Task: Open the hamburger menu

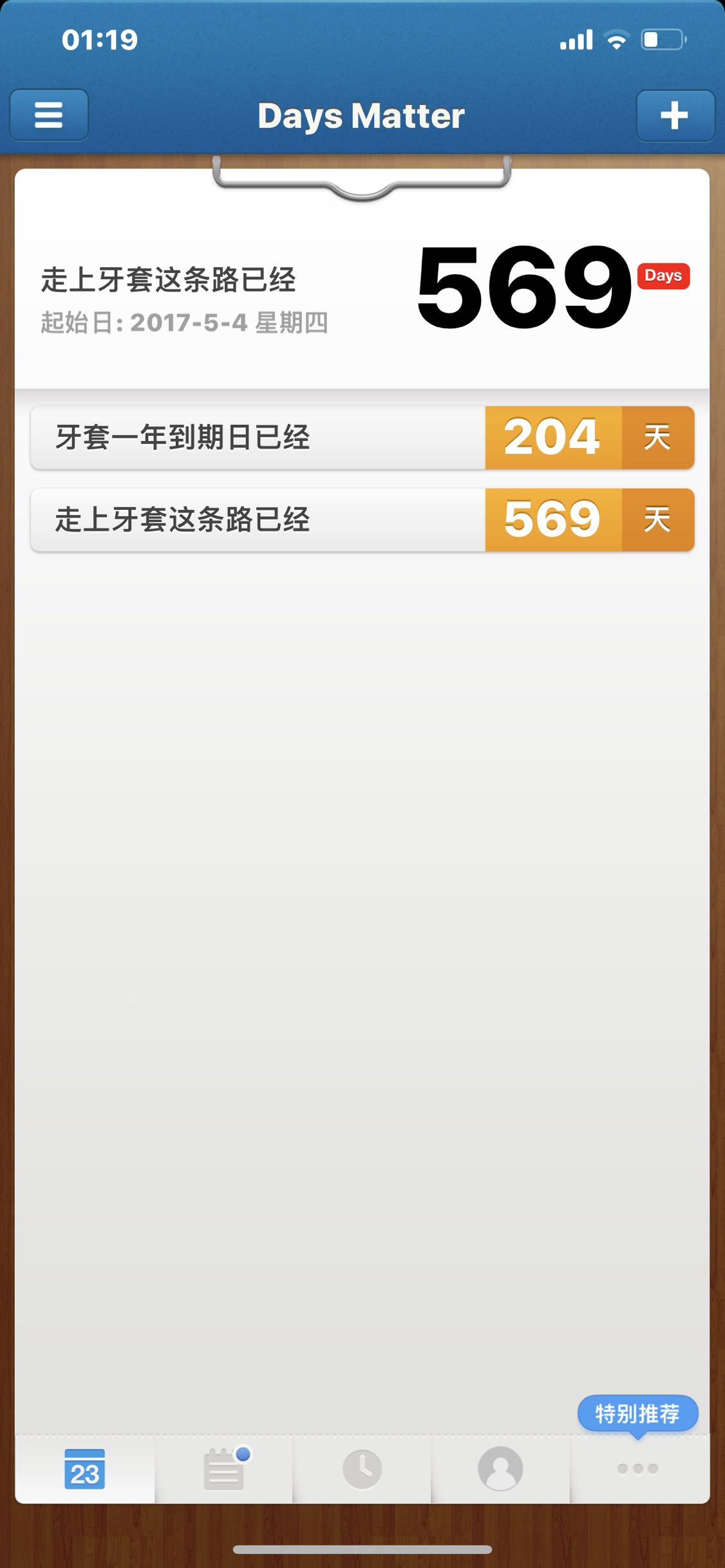Action: click(x=49, y=115)
